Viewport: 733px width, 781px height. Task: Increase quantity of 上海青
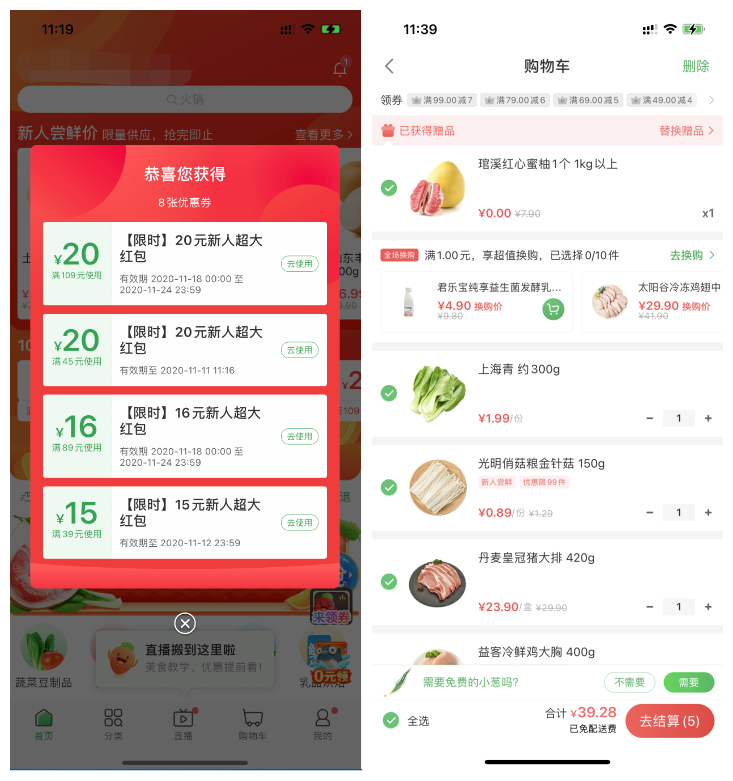pyautogui.click(x=709, y=418)
